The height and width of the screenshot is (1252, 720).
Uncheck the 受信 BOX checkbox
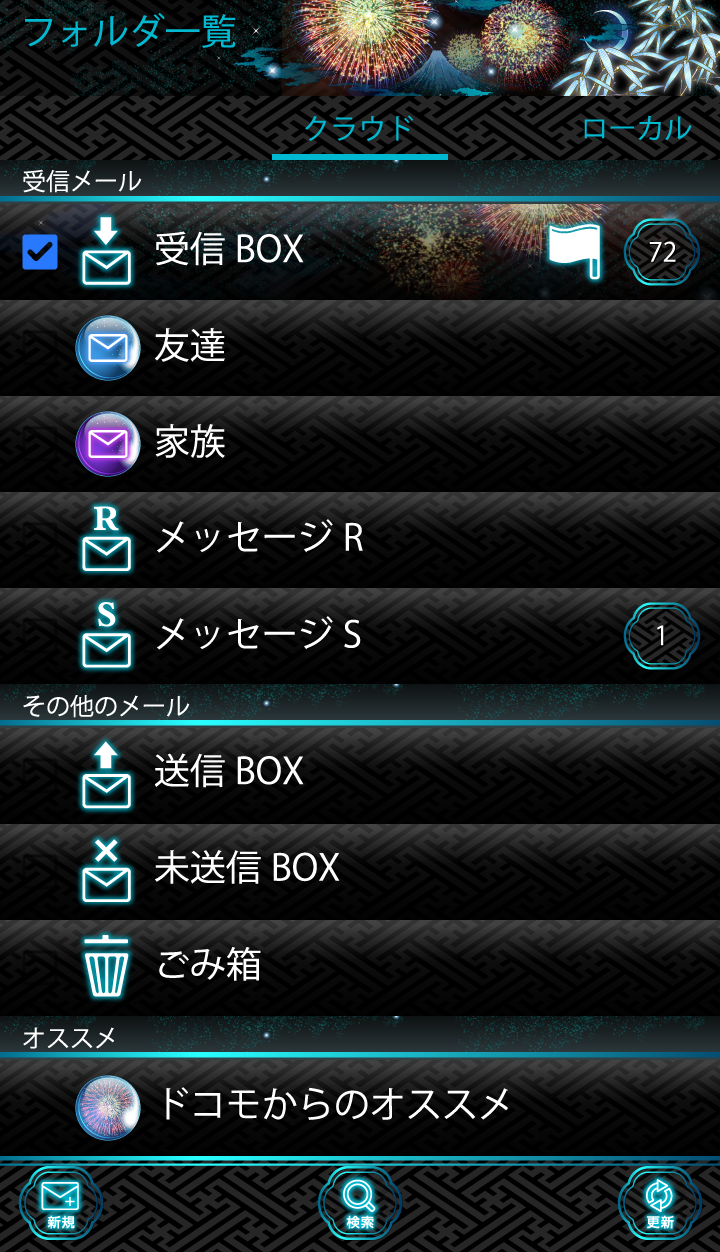click(x=40, y=252)
